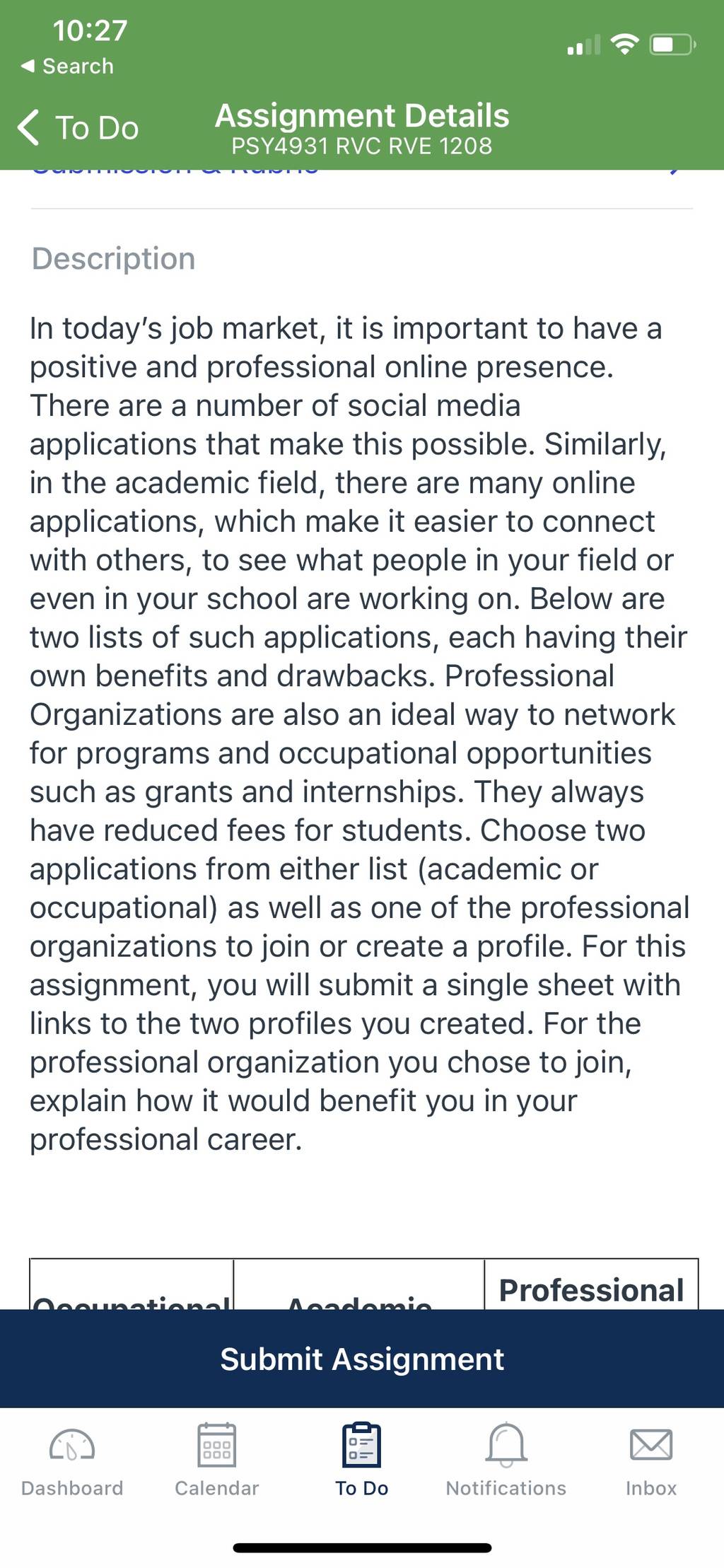724x1568 pixels.
Task: Switch to the Inbox tab
Action: click(651, 1460)
